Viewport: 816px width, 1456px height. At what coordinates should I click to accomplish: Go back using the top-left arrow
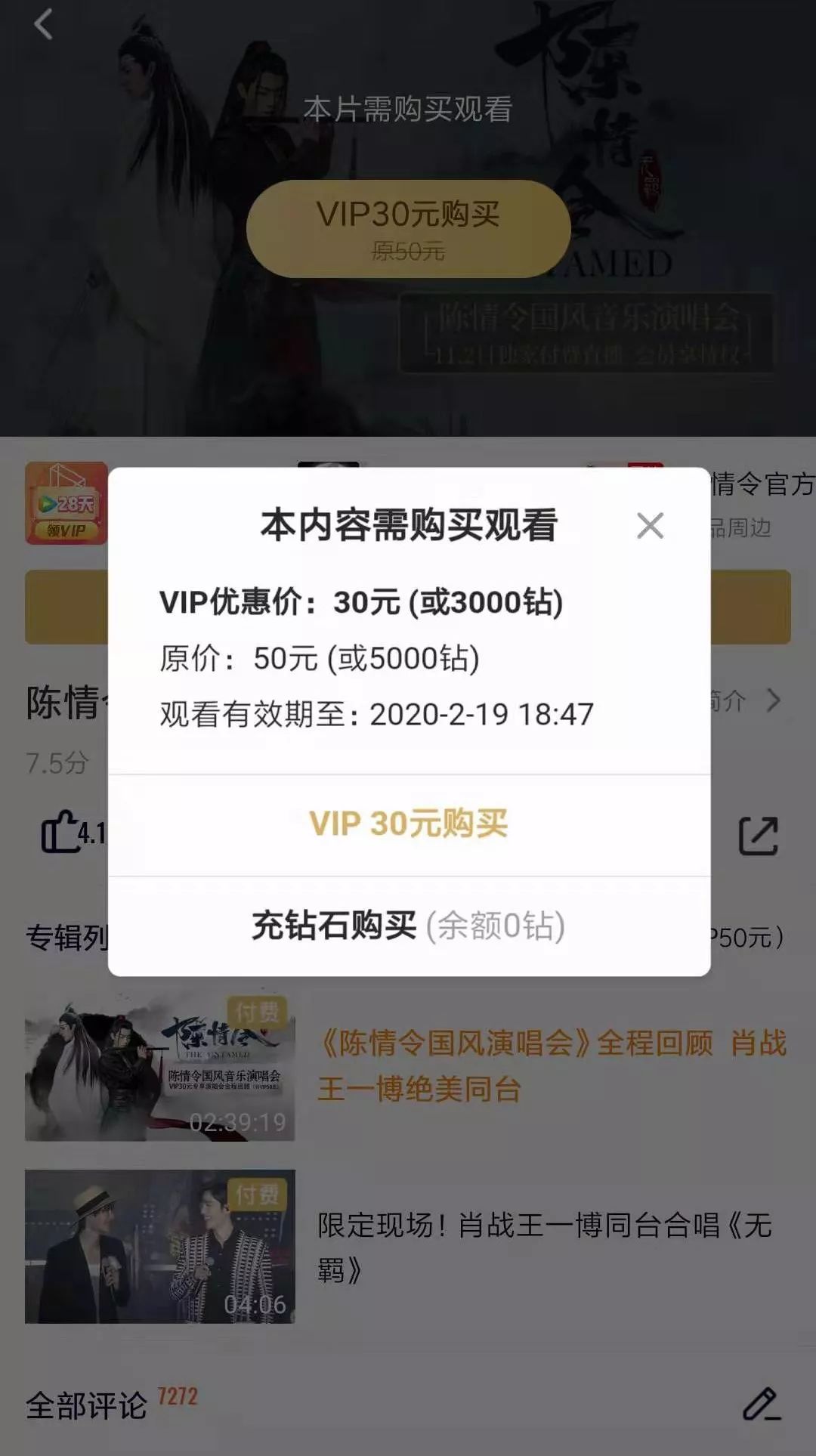[44, 25]
